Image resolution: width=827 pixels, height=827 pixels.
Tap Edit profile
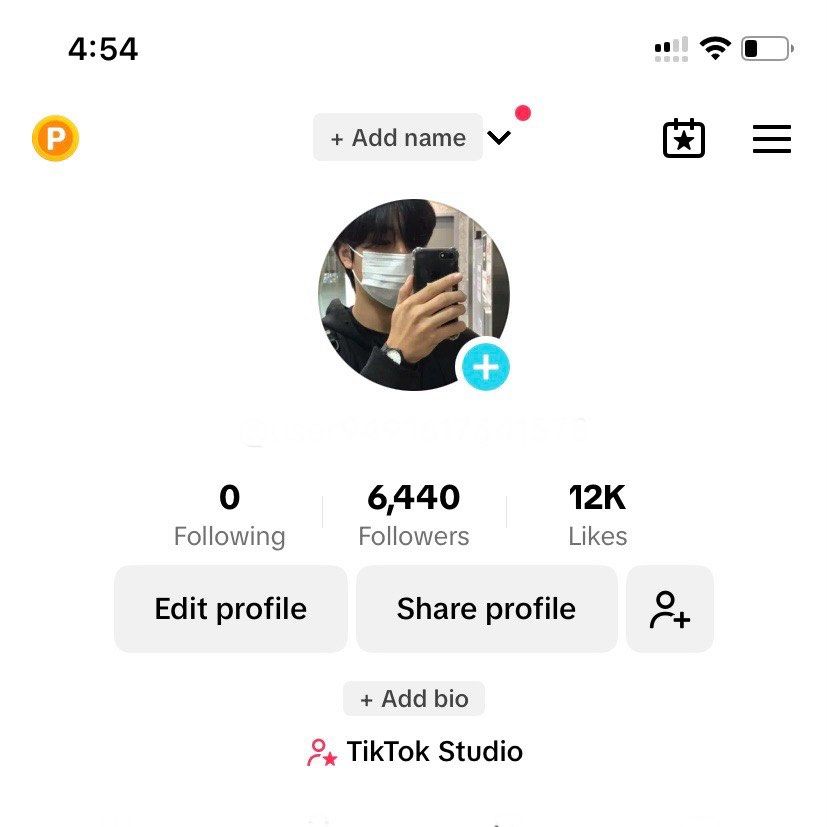click(231, 609)
